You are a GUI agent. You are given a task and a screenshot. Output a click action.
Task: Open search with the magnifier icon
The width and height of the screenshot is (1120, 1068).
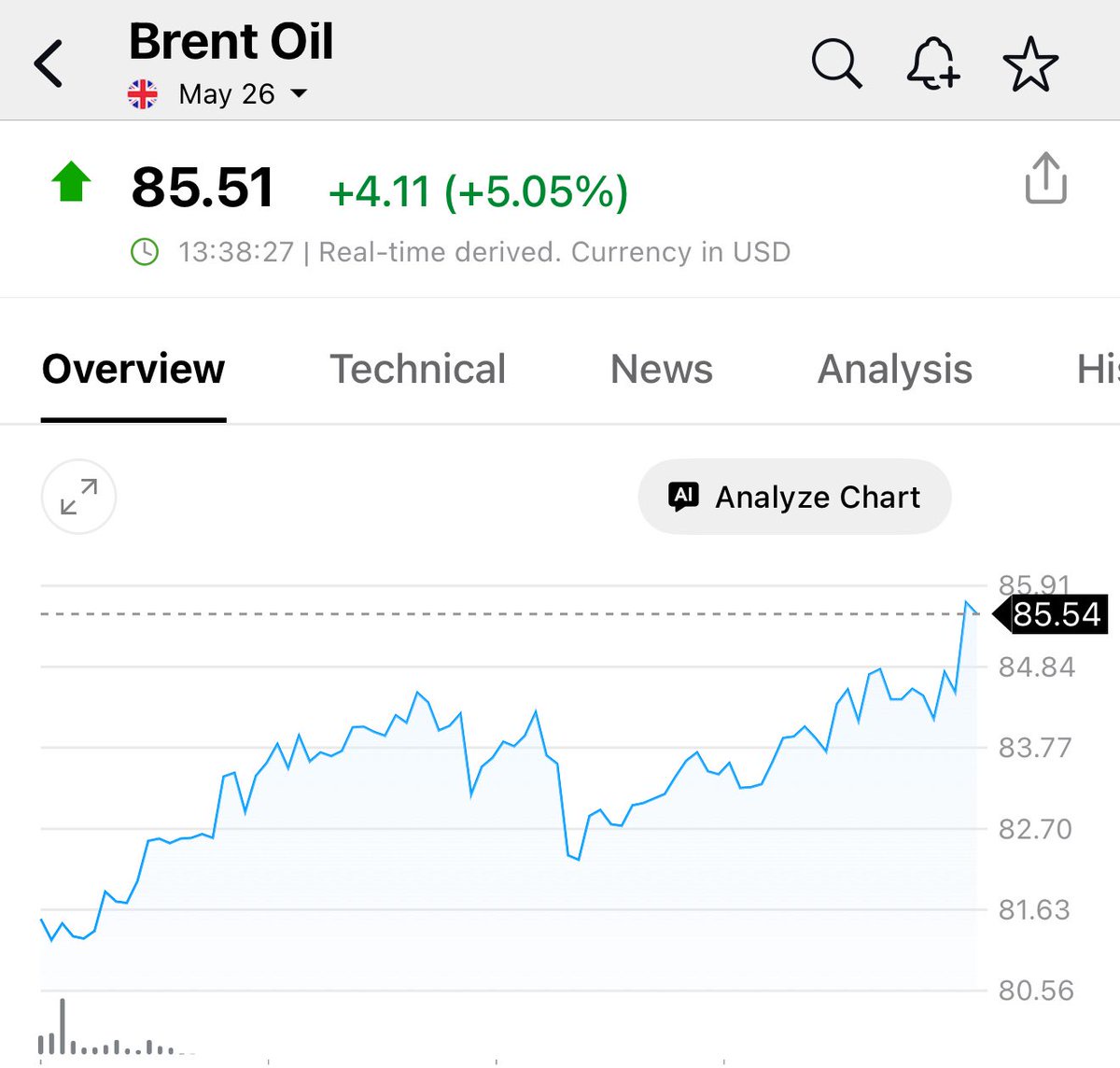tap(835, 64)
